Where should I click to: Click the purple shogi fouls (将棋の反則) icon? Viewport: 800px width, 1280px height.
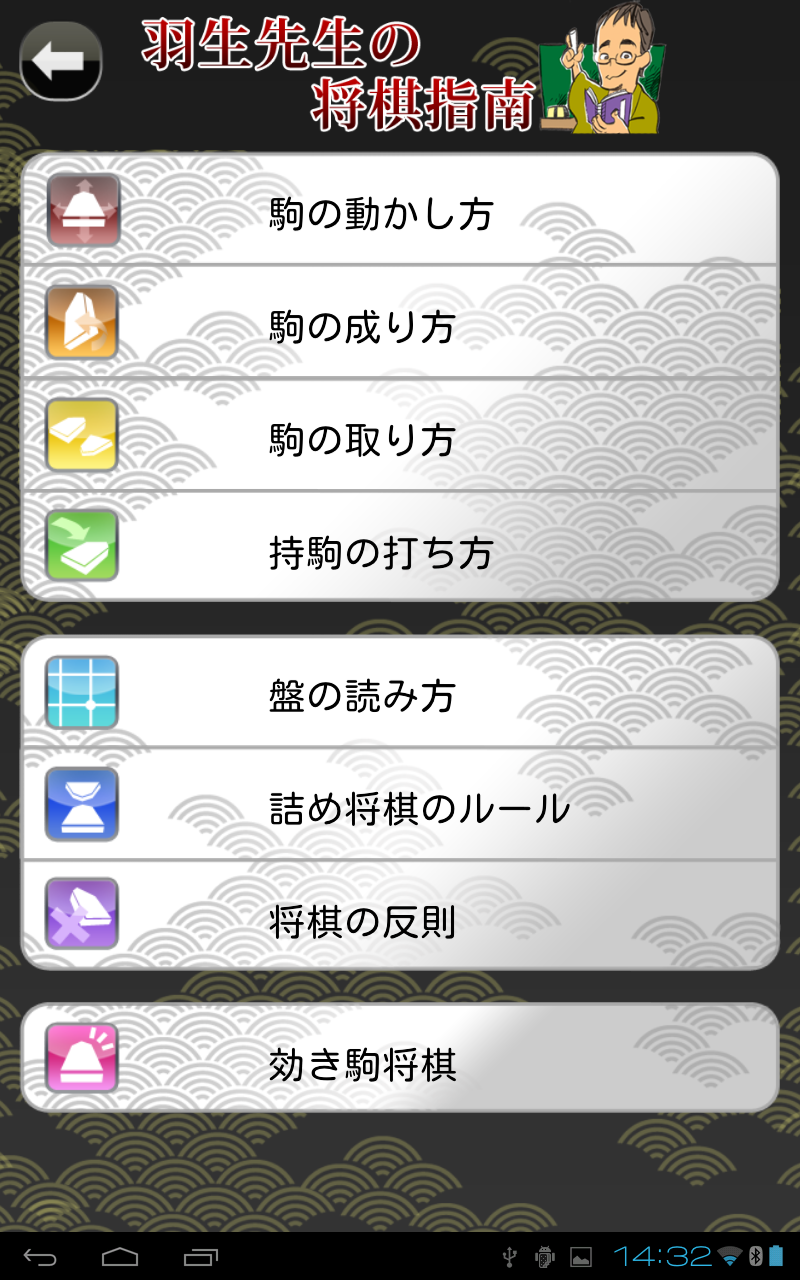click(x=83, y=915)
